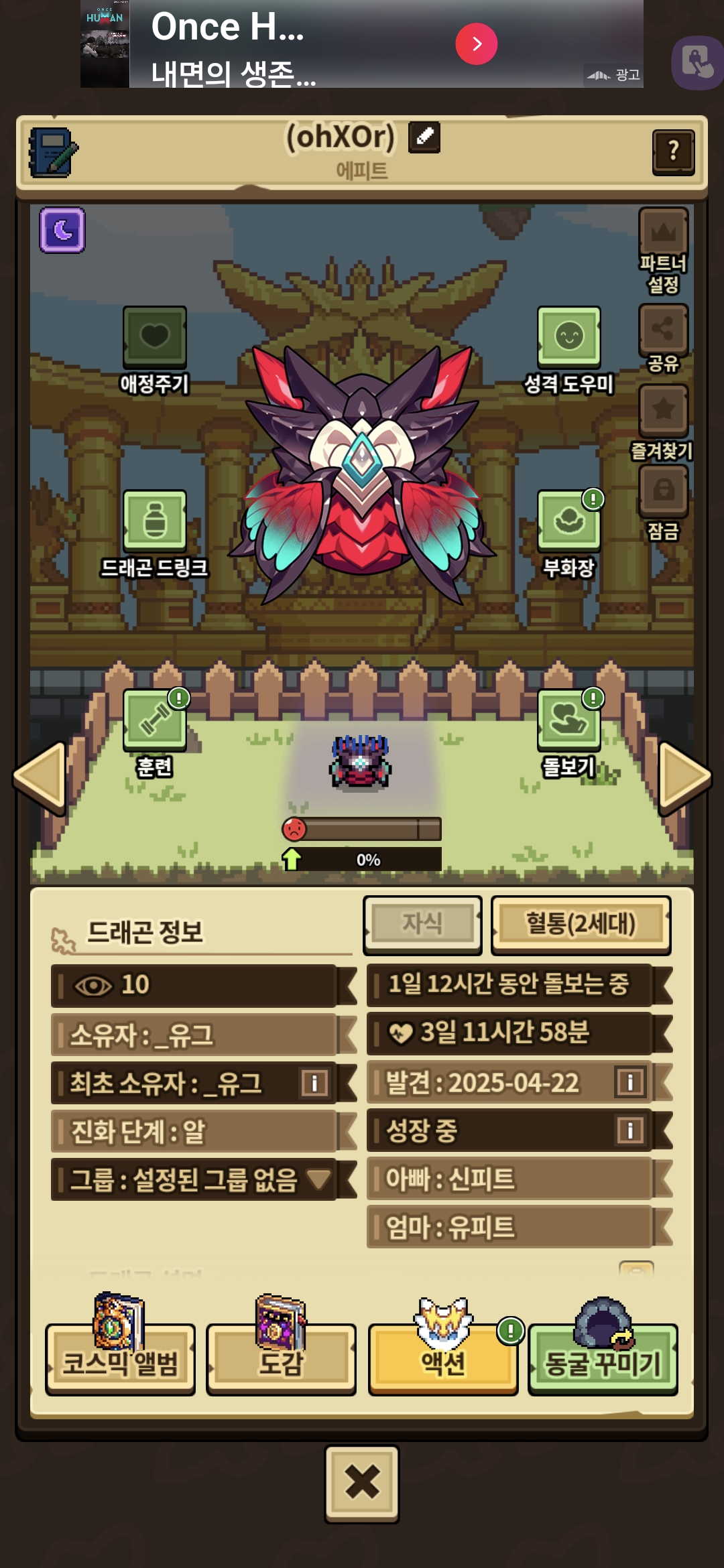Open the 부화장 hatchery

(x=568, y=521)
